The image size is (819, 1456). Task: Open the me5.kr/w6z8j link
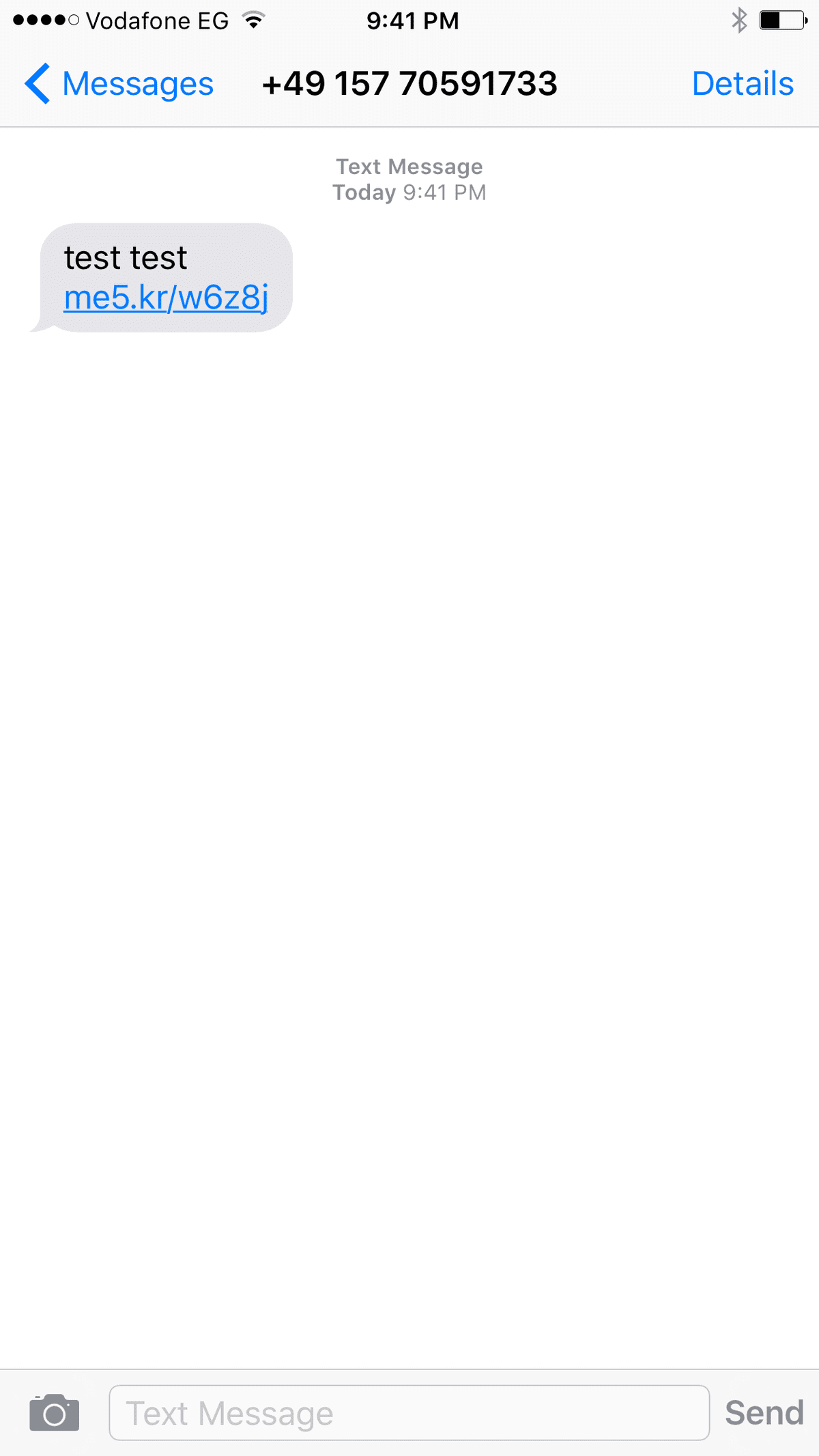pyautogui.click(x=166, y=298)
